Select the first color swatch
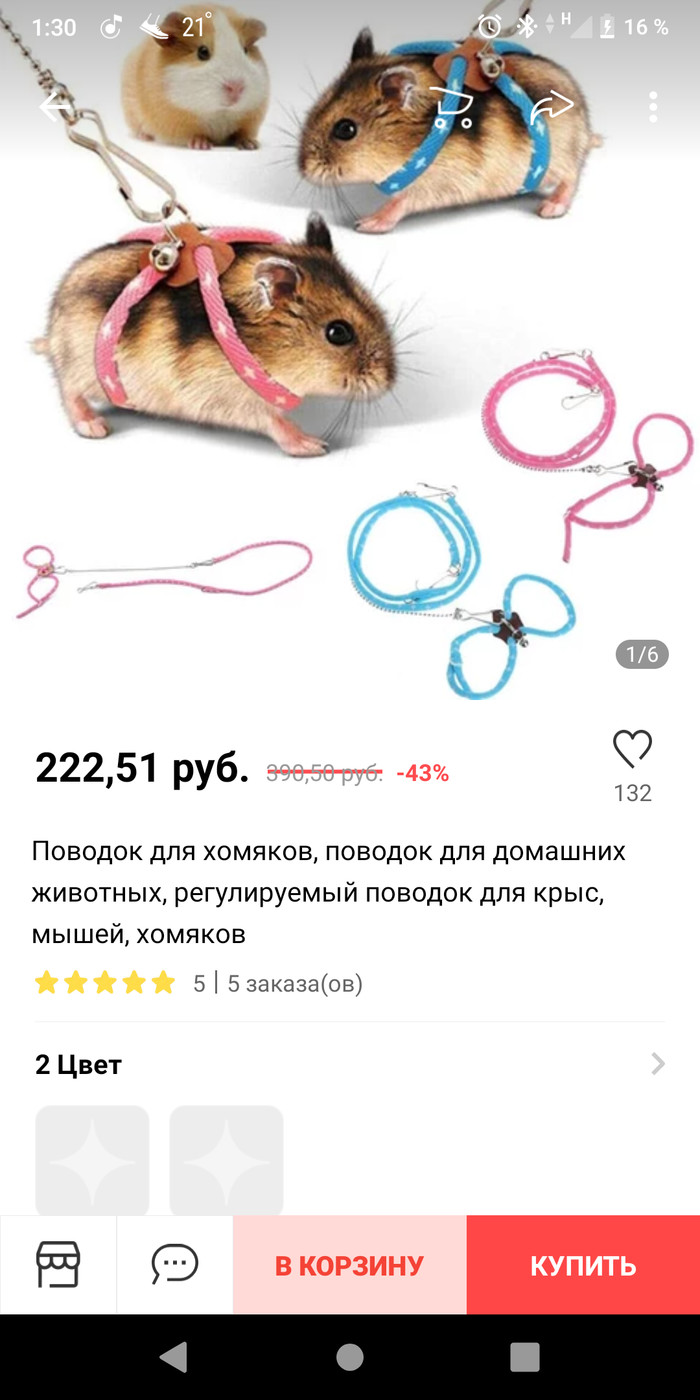Screen dimensions: 700x1400 92,1160
